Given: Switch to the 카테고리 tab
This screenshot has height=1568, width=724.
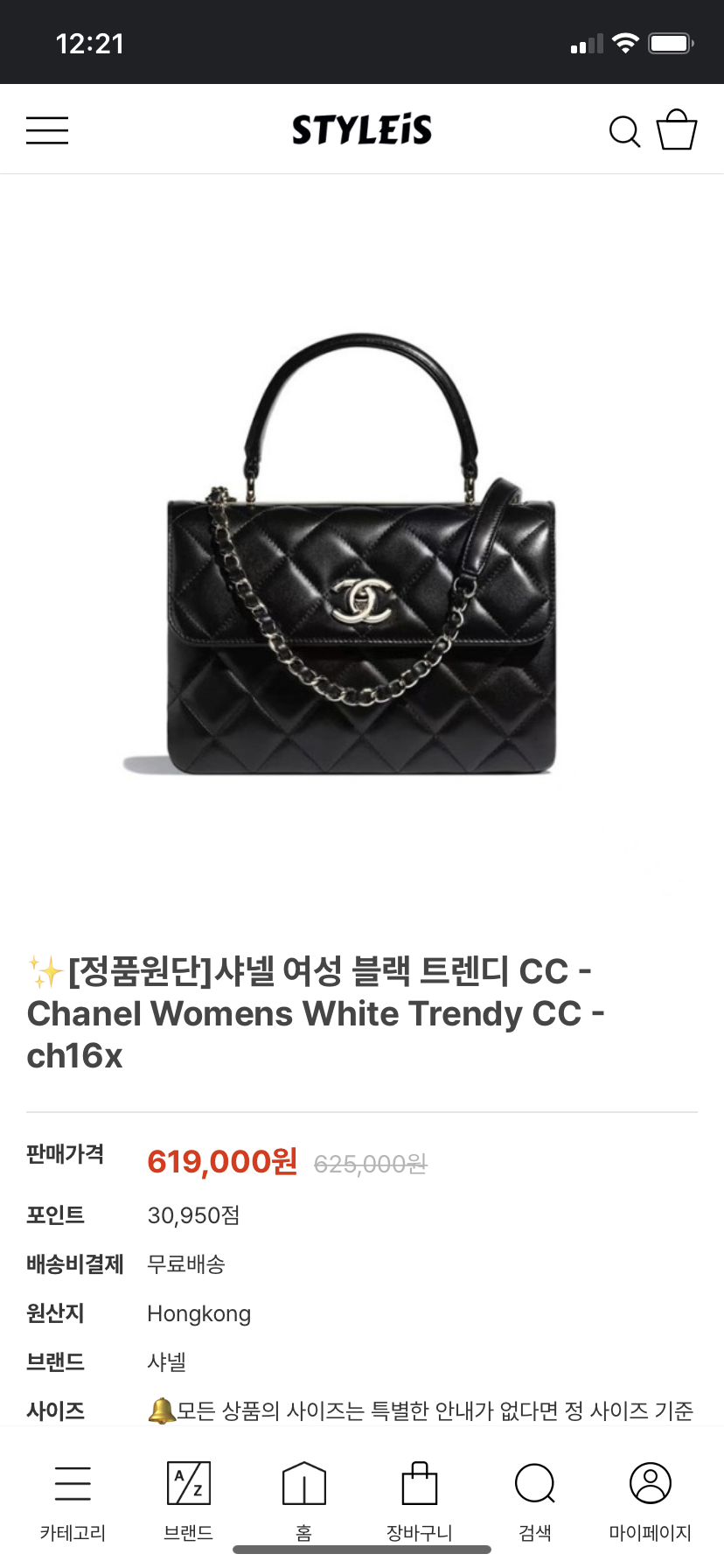Looking at the screenshot, I should 73,1500.
